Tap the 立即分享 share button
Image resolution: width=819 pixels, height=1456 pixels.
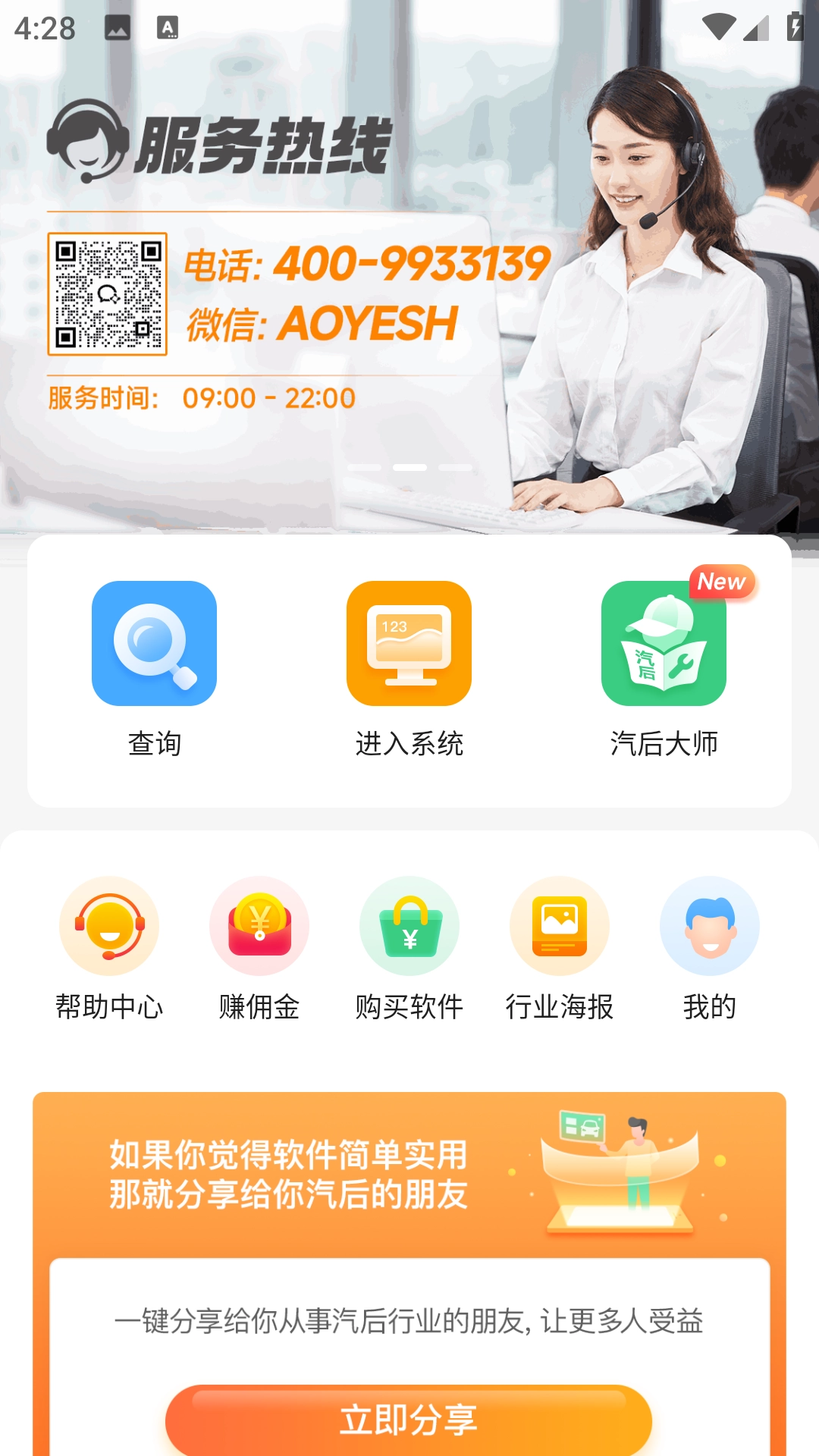pos(409,1420)
